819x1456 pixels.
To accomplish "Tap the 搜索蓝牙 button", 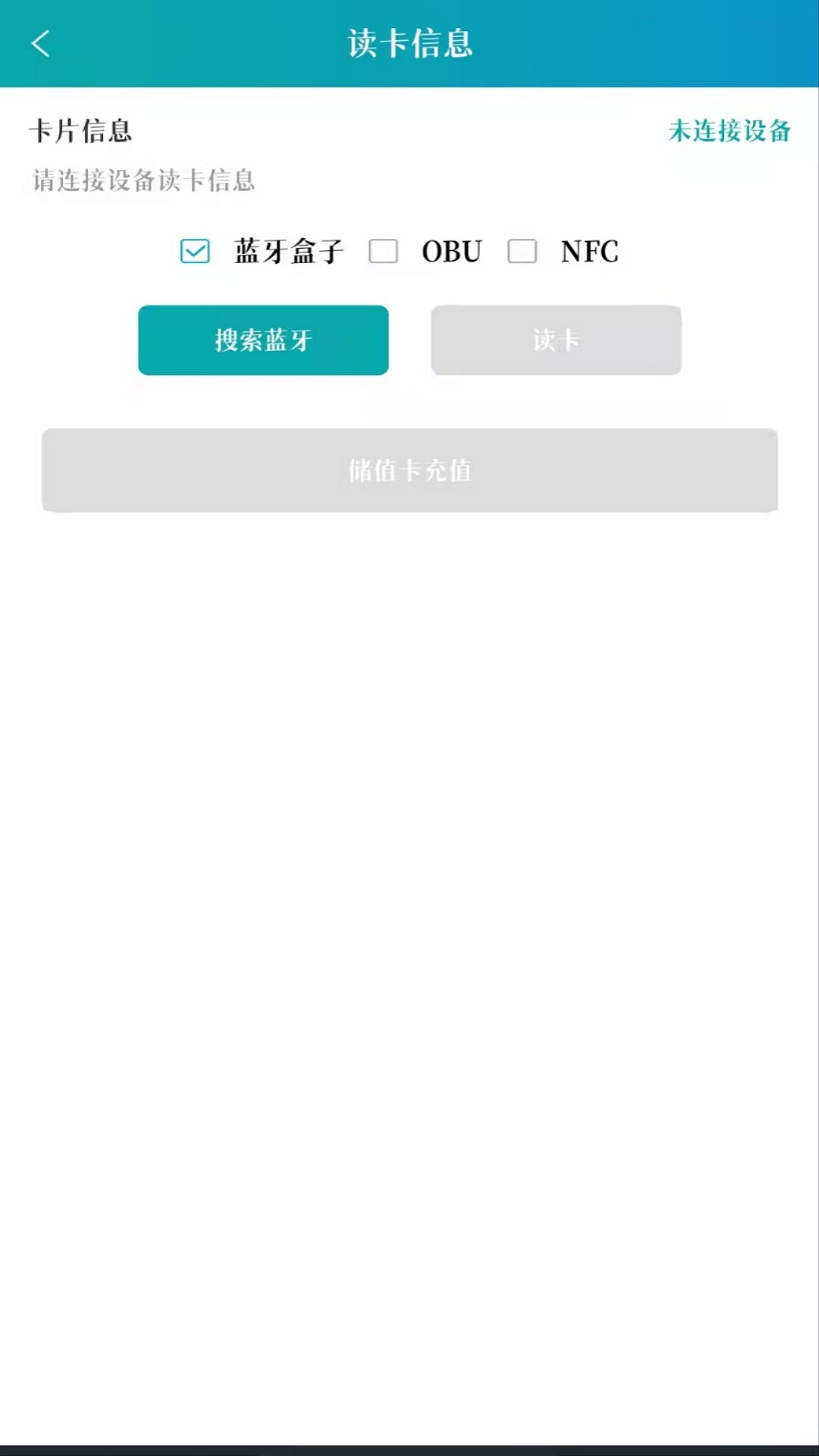I will tap(263, 340).
